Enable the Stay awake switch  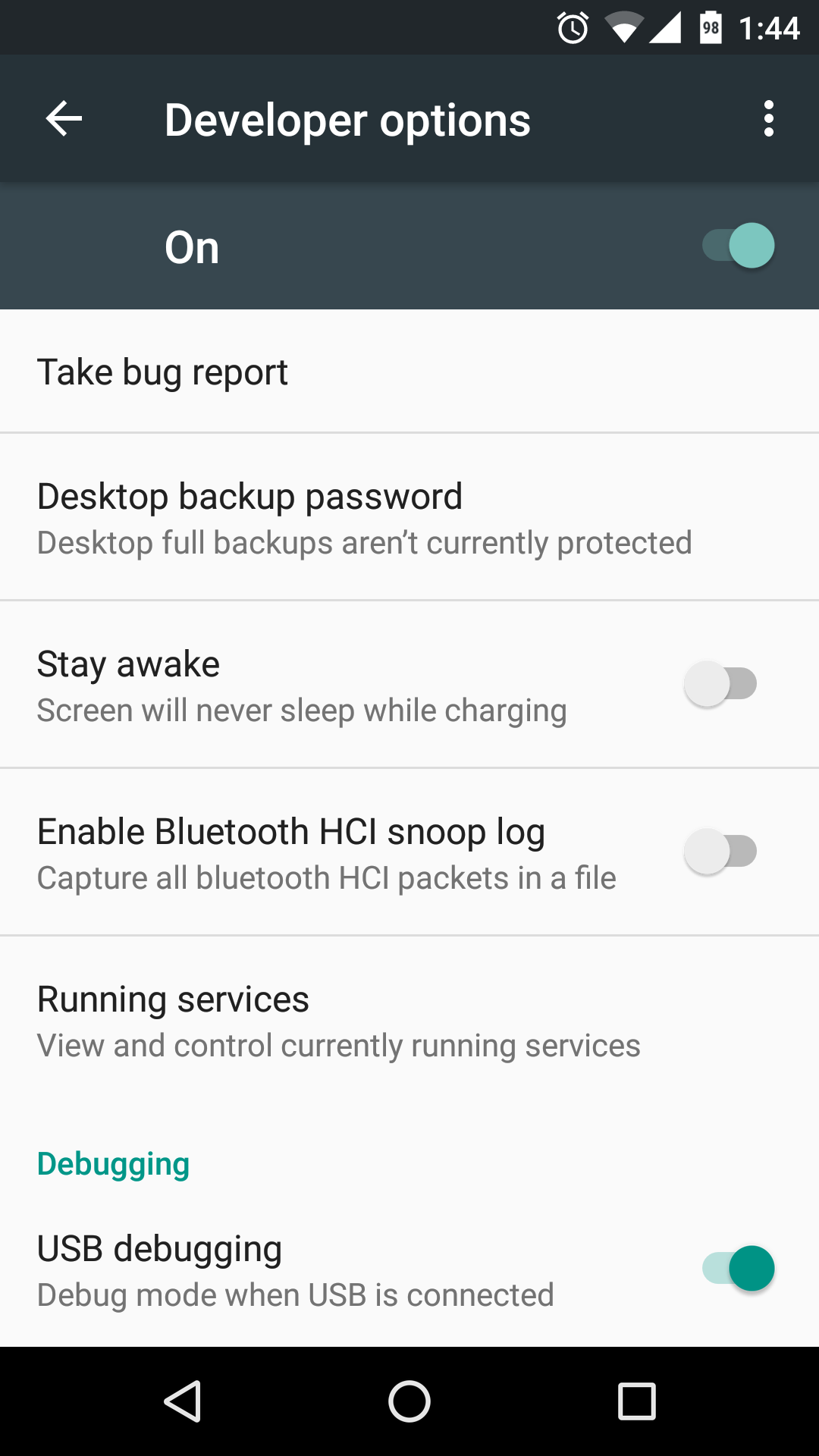click(x=720, y=684)
